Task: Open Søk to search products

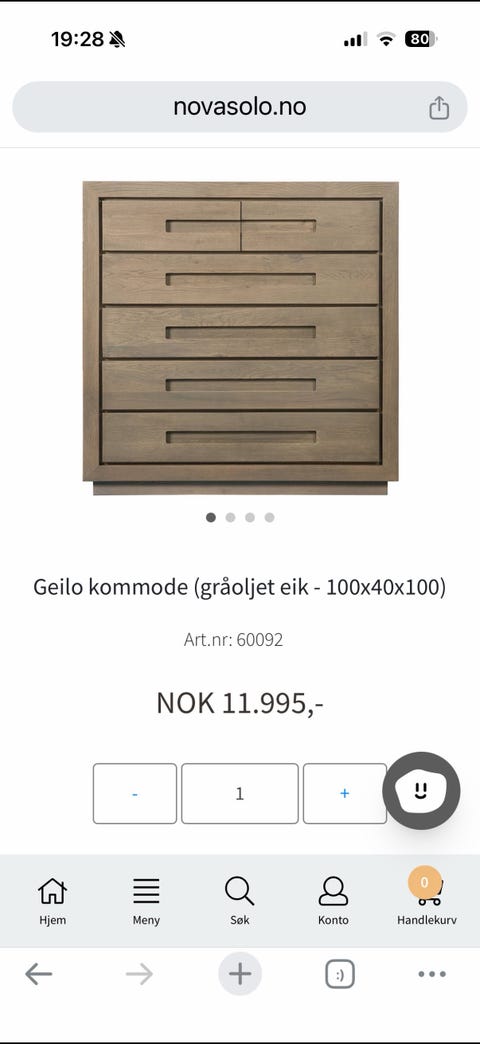Action: pyautogui.click(x=240, y=901)
